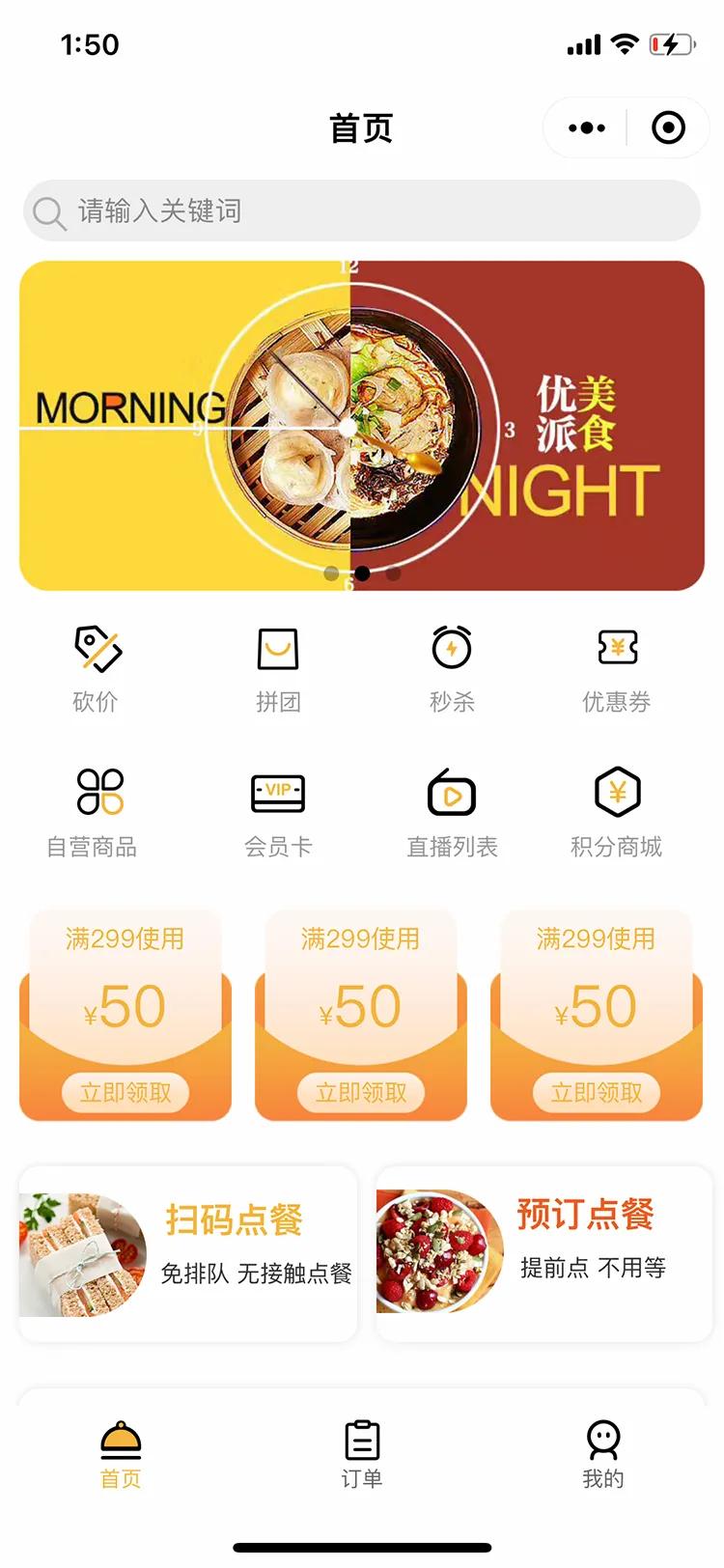Claim the first ¥50 coupon via 立即领取
The image size is (724, 1568).
125,1092
